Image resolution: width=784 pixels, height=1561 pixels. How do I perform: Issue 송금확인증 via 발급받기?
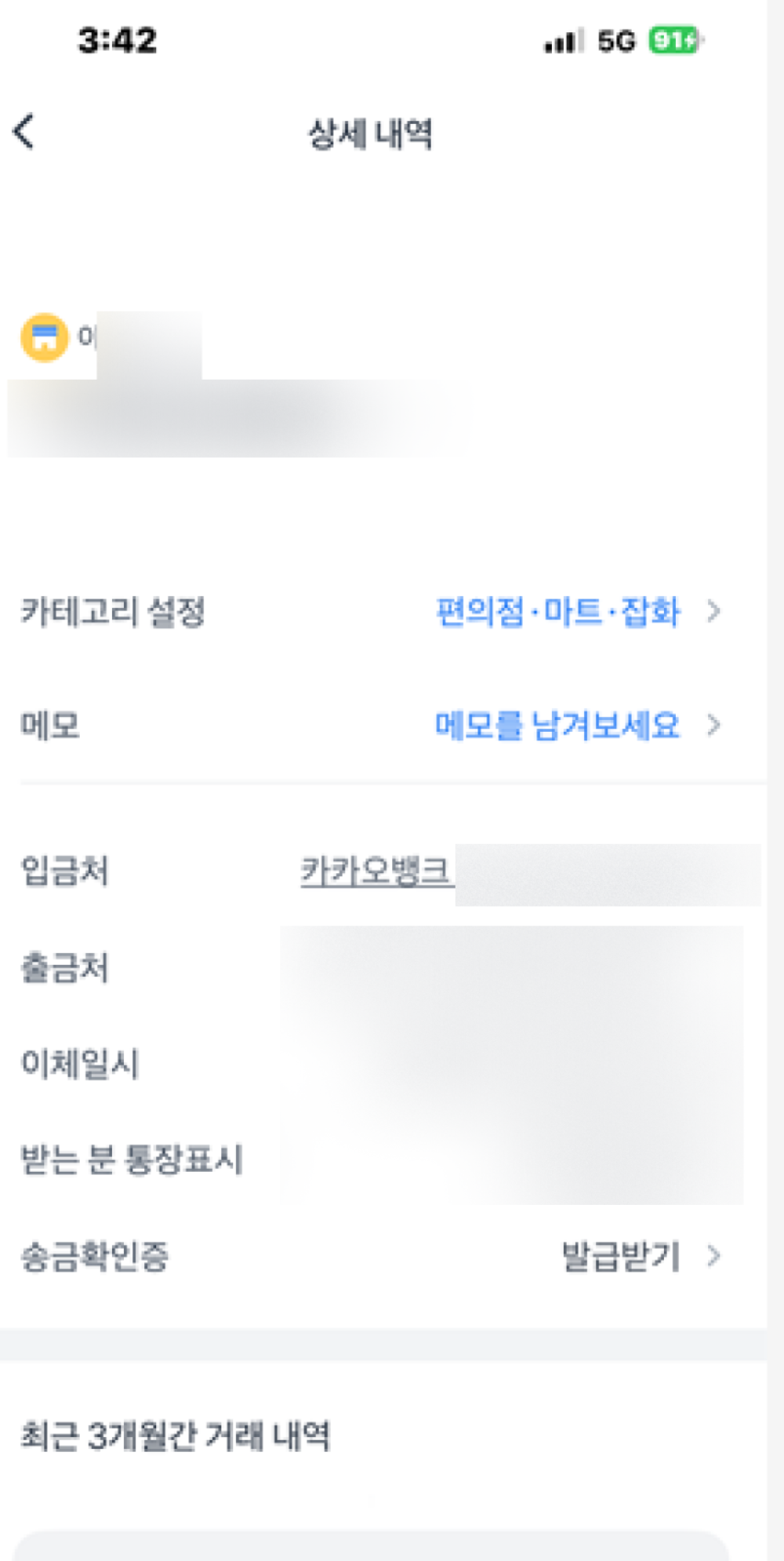pos(639,1256)
